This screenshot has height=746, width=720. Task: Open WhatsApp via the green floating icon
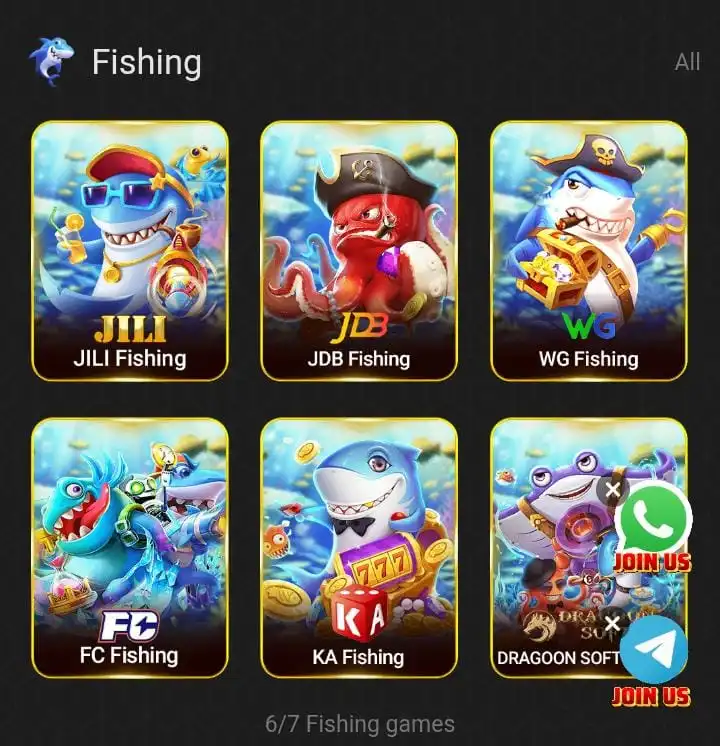coord(652,519)
